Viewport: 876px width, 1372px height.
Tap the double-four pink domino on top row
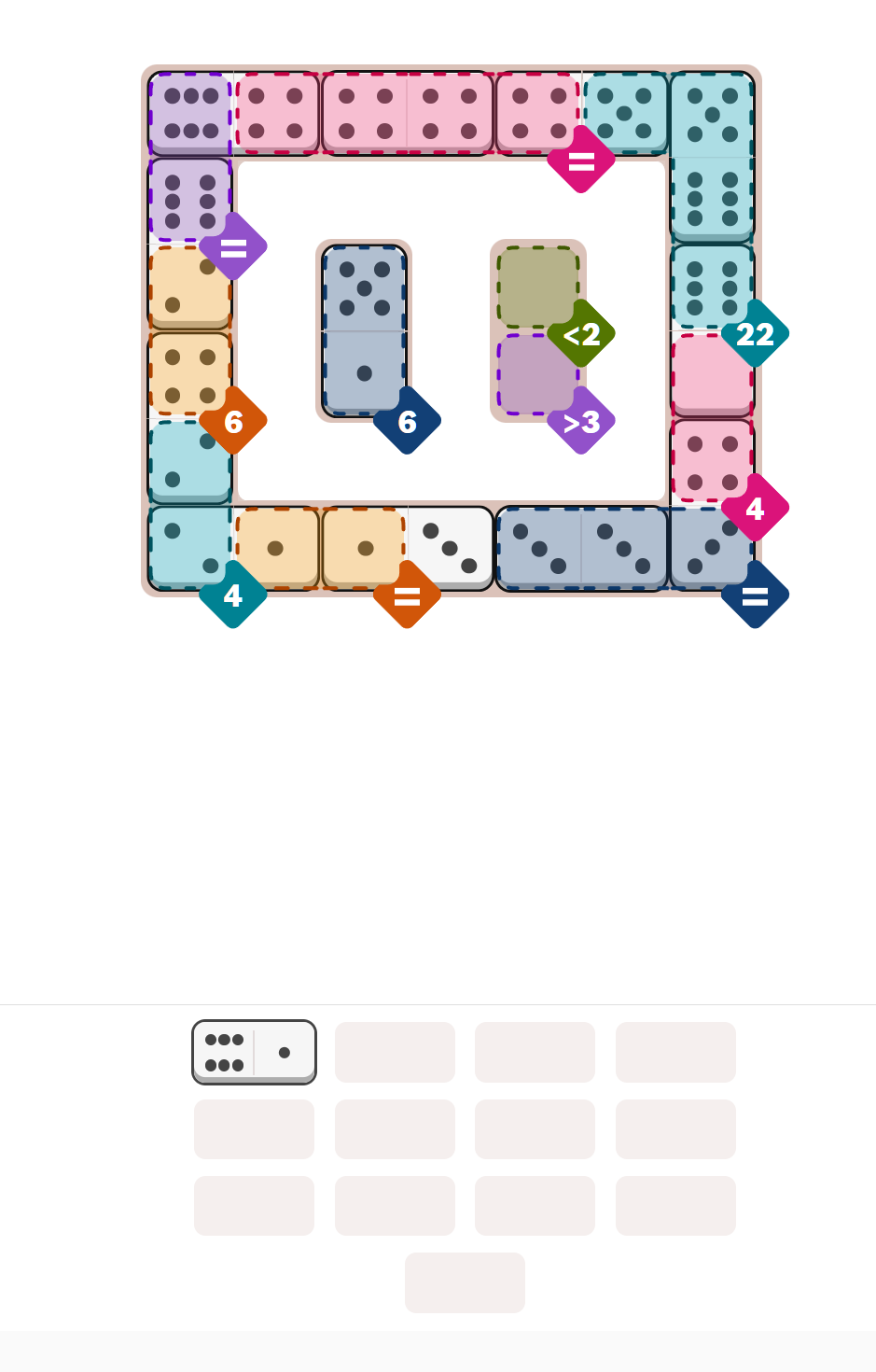[407, 113]
